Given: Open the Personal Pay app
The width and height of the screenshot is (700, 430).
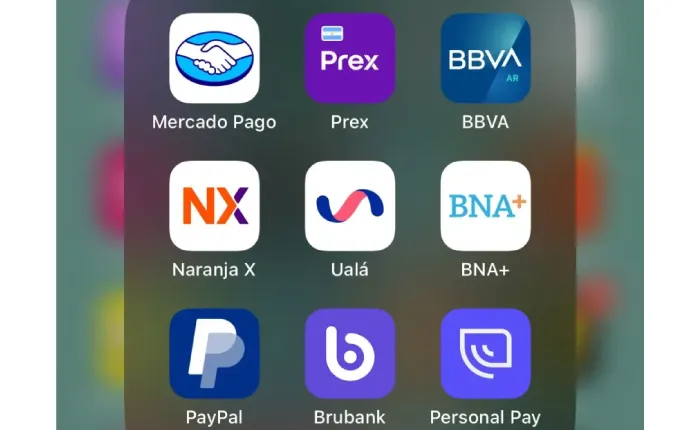Looking at the screenshot, I should tap(485, 353).
